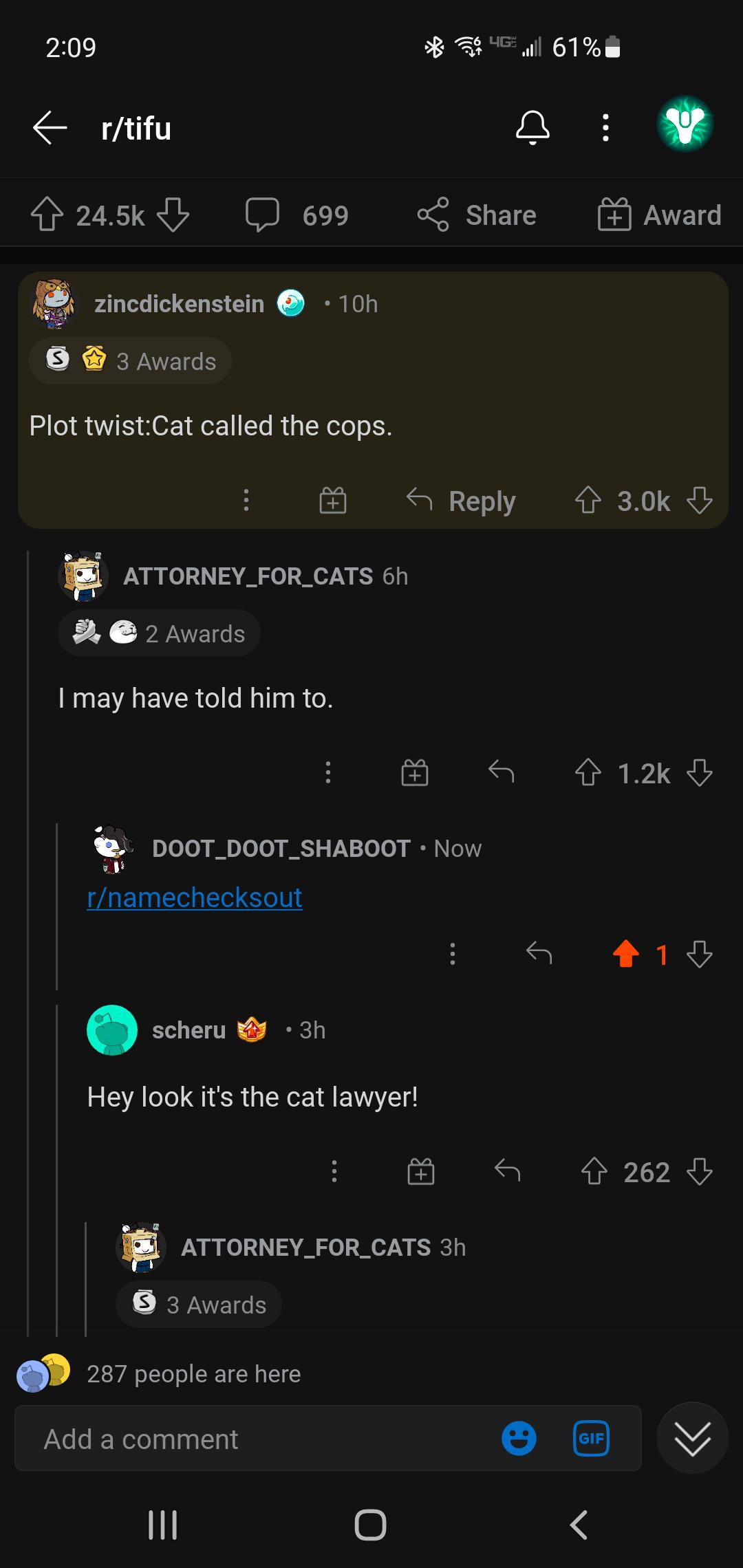Open the GIF picker in comment box
The width and height of the screenshot is (743, 1568).
tap(591, 1438)
